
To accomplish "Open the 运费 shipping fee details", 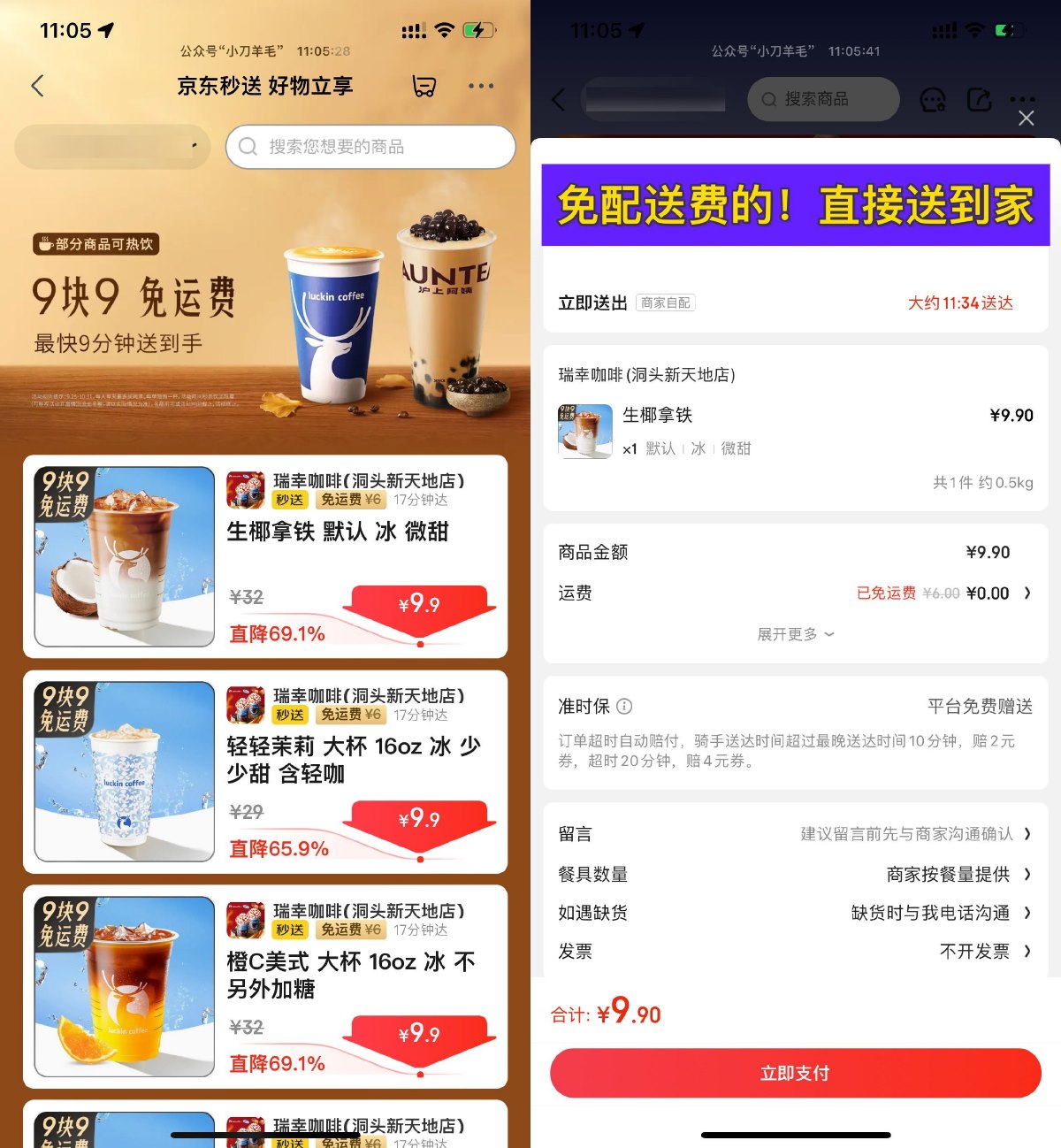I will [x=973, y=593].
